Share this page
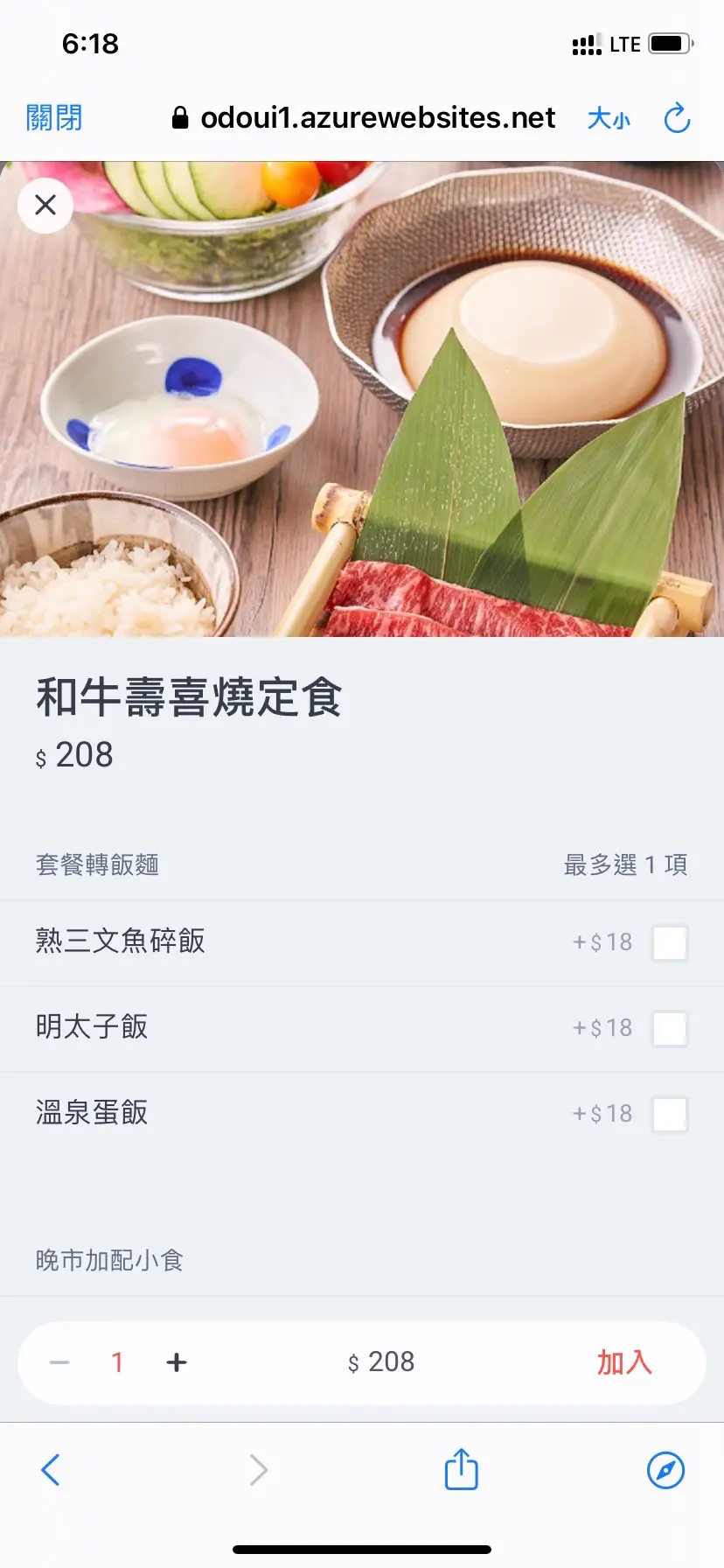The width and height of the screenshot is (724, 1568). (x=461, y=1469)
